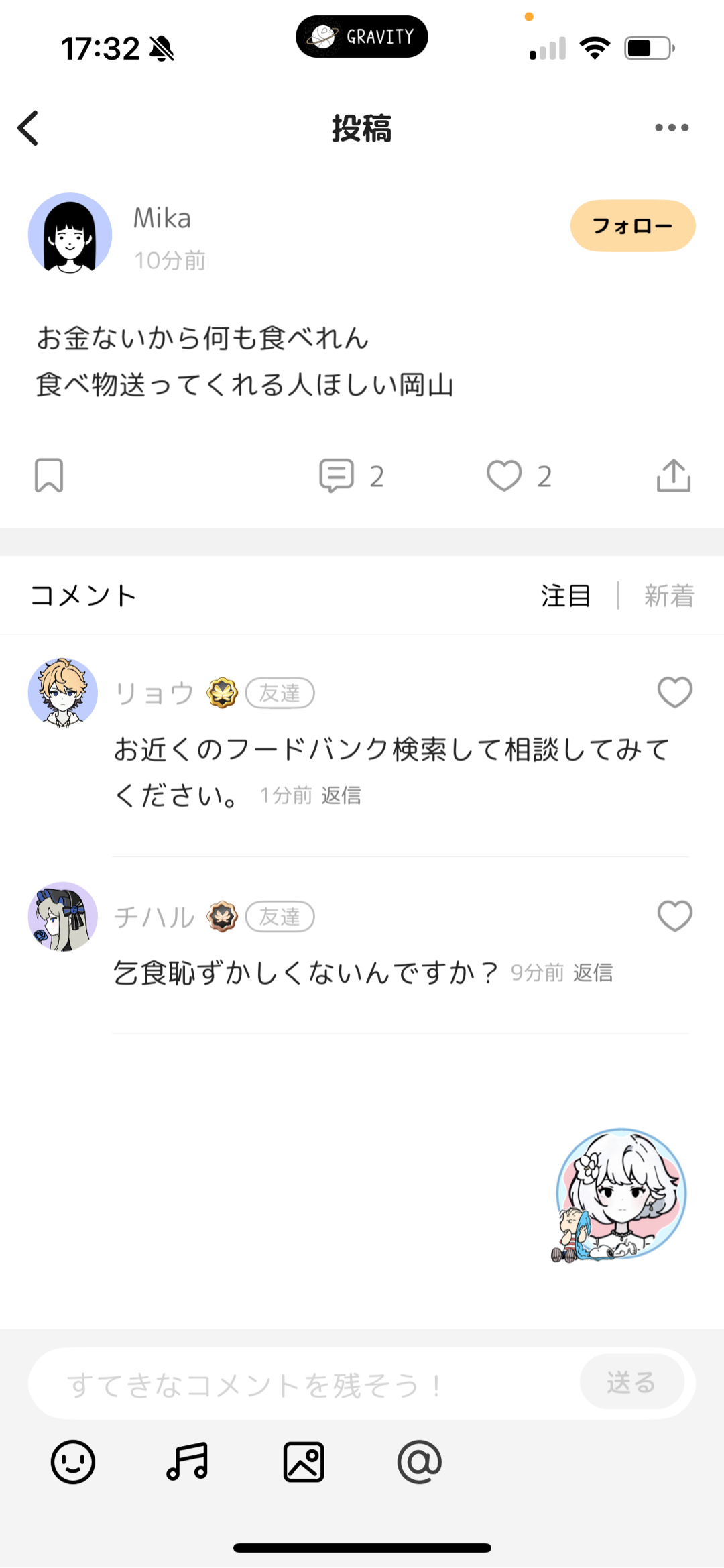Screen dimensions: 724x1568
Task: Reply to リョウ via 返信 link
Action: (x=341, y=795)
